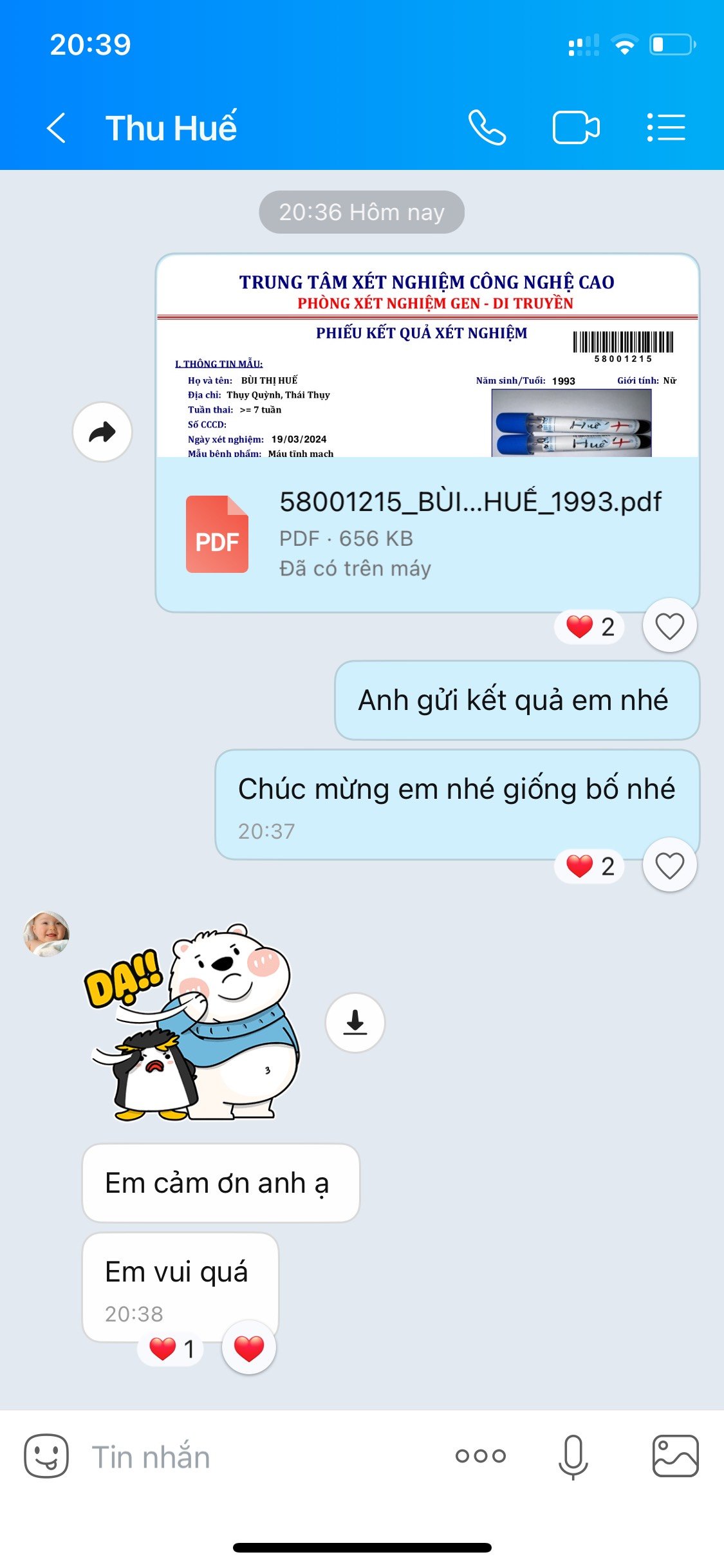The image size is (724, 1568).
Task: Open the chat options menu
Action: pos(666,127)
